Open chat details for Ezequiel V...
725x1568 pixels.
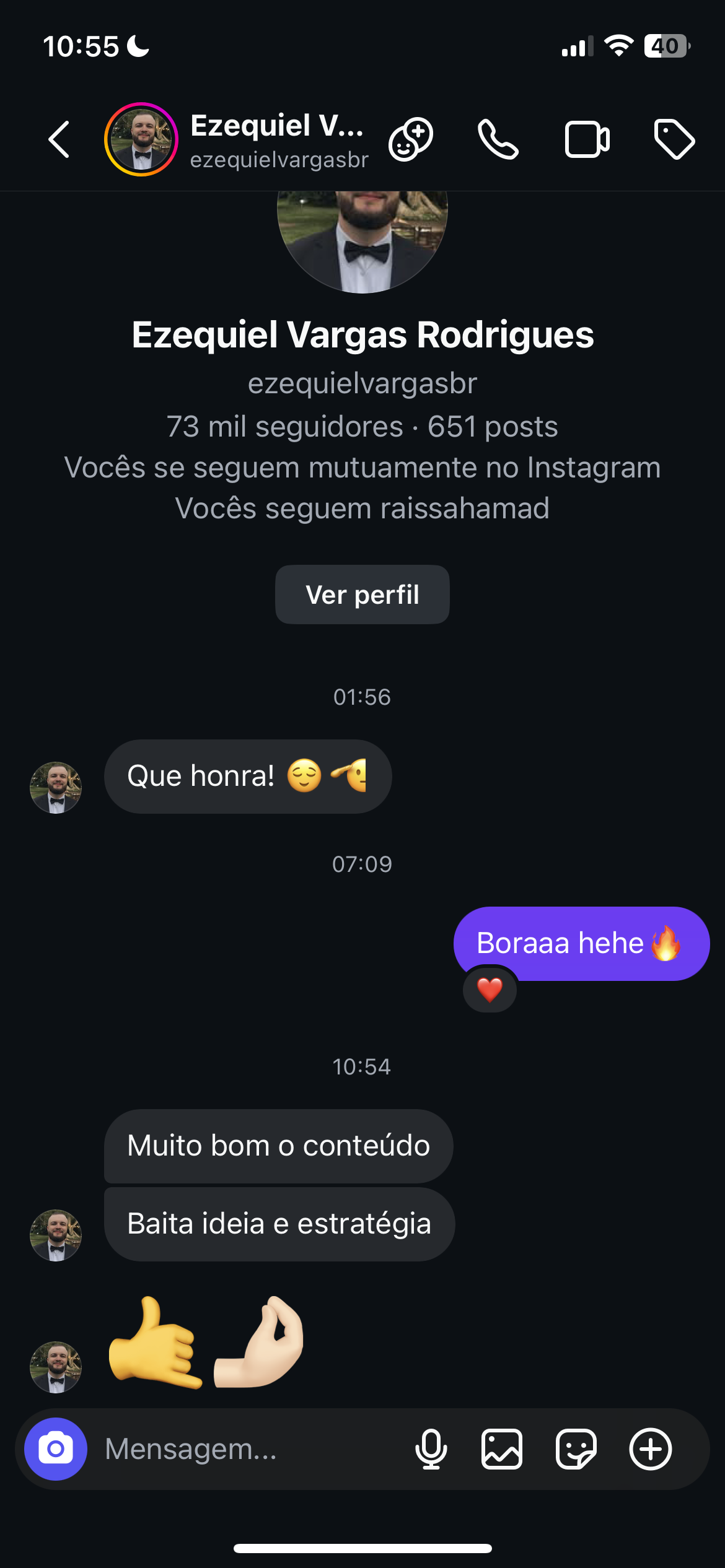[278, 140]
